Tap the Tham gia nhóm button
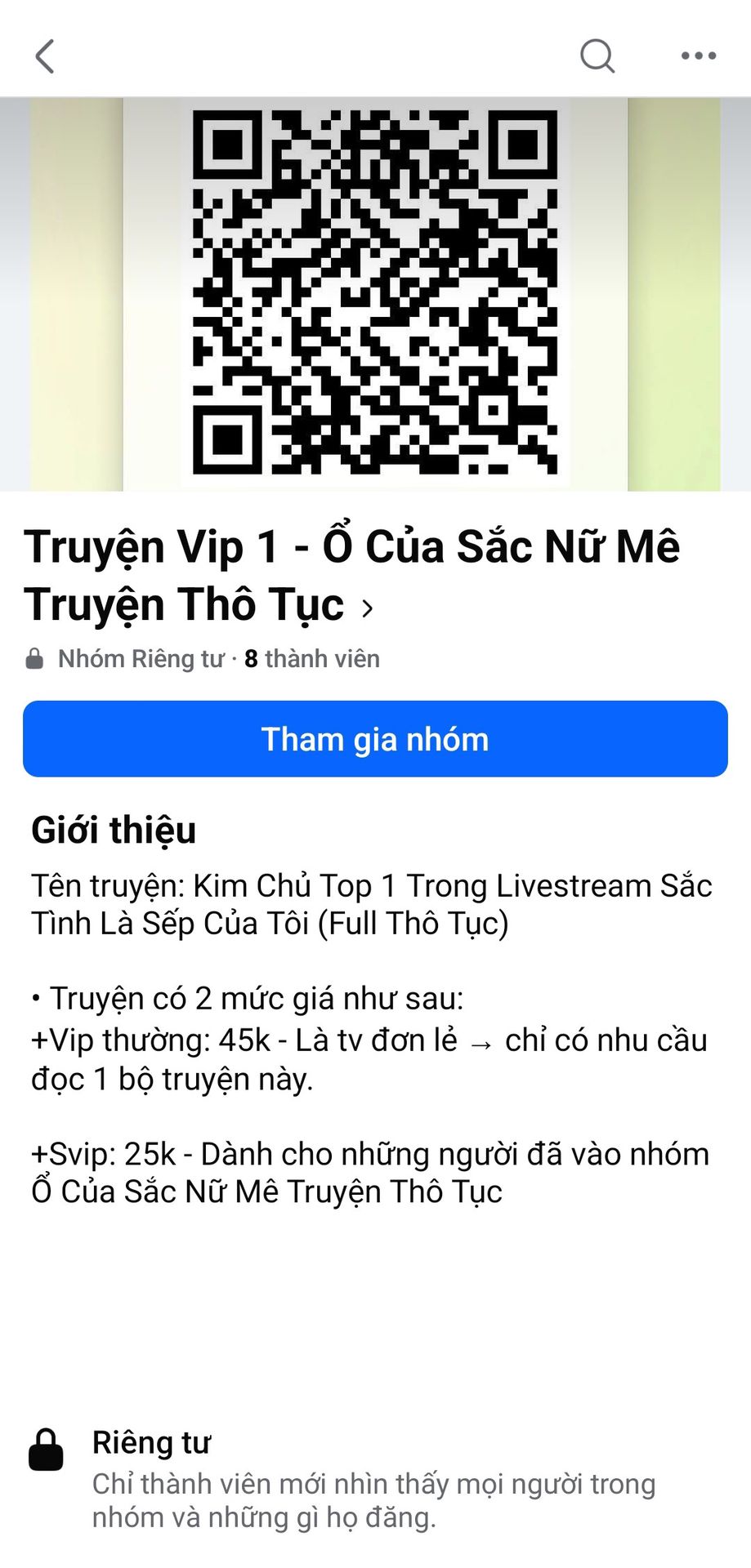Image resolution: width=751 pixels, height=1568 pixels. tap(375, 739)
